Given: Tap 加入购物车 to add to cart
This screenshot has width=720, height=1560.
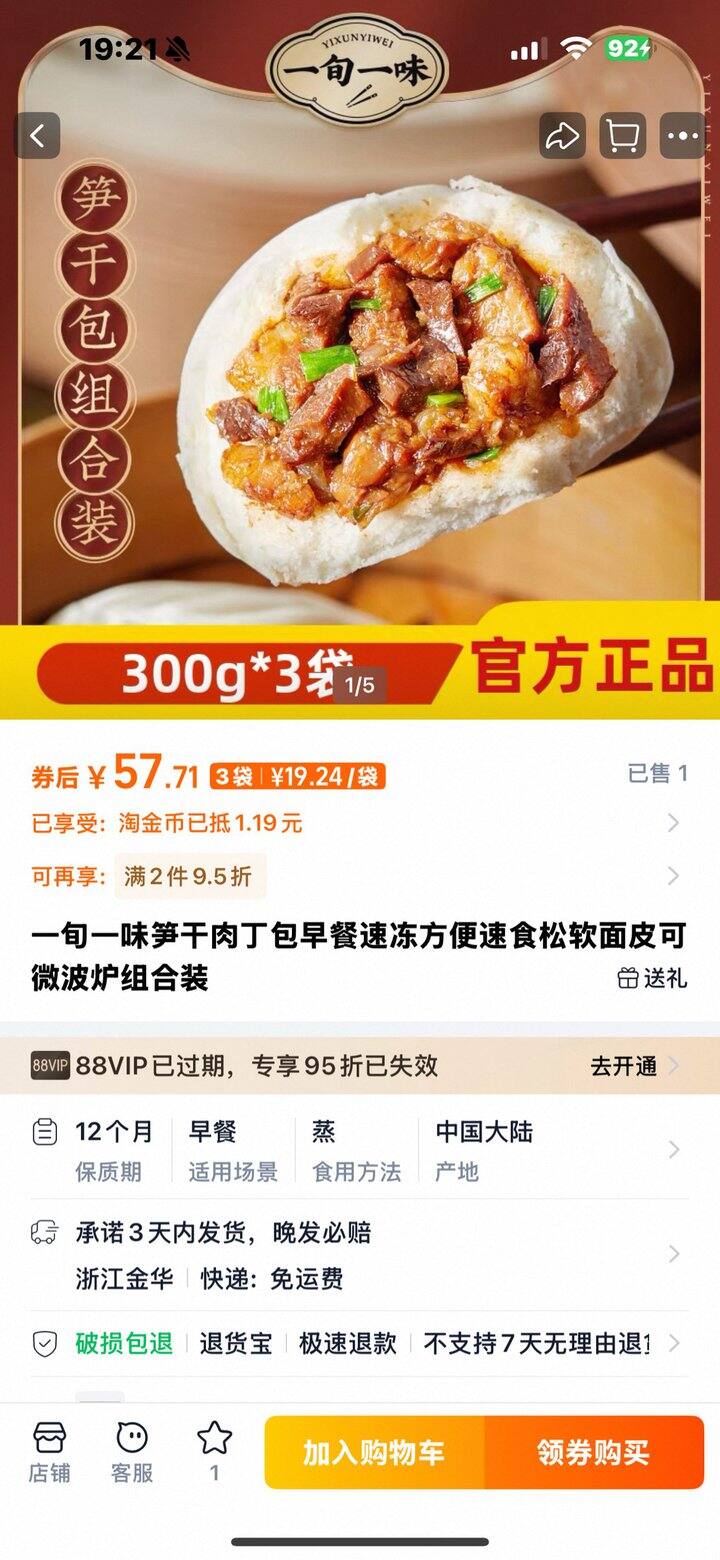Looking at the screenshot, I should tap(375, 1453).
